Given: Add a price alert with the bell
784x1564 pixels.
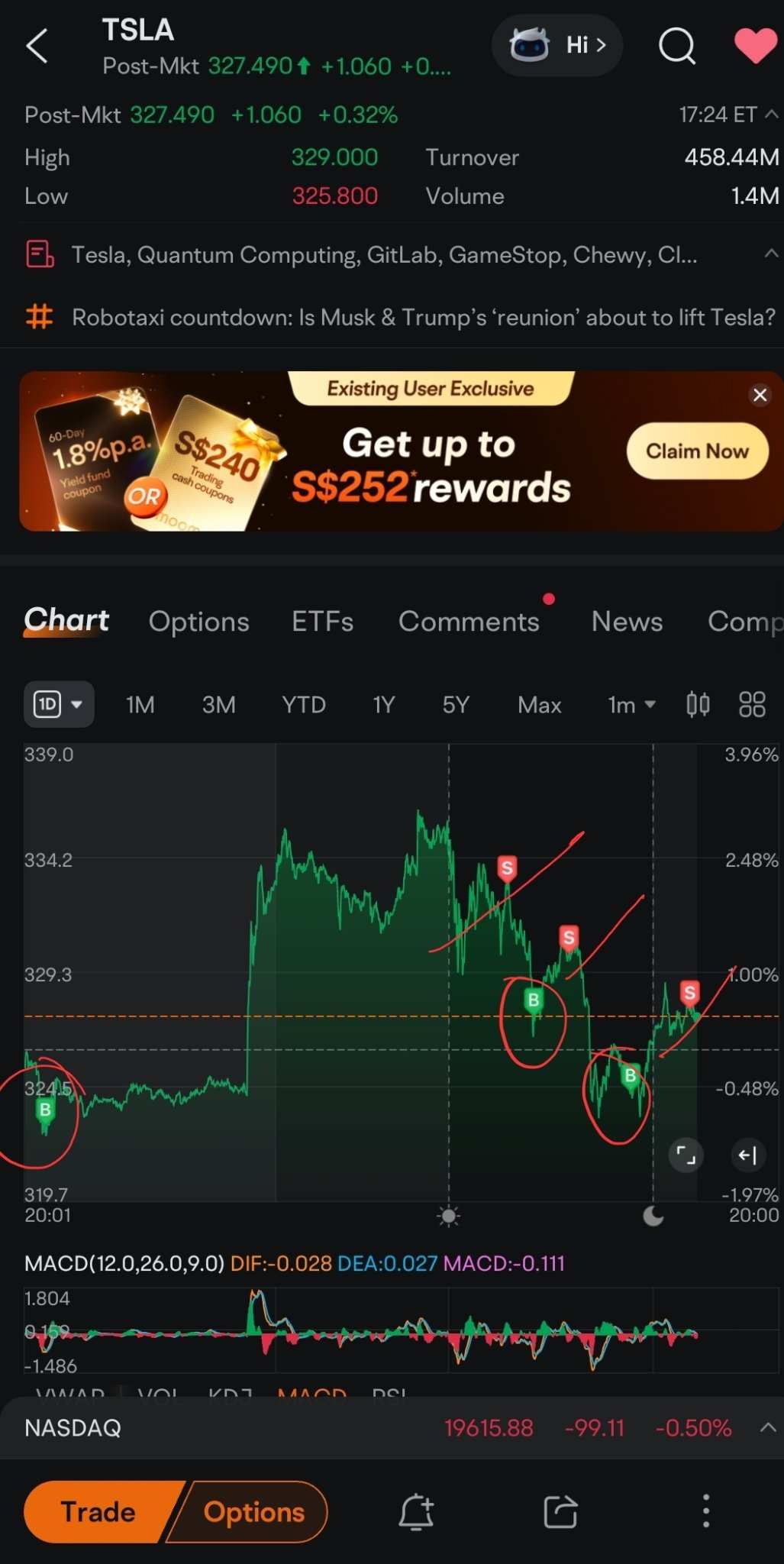Looking at the screenshot, I should 416,1511.
